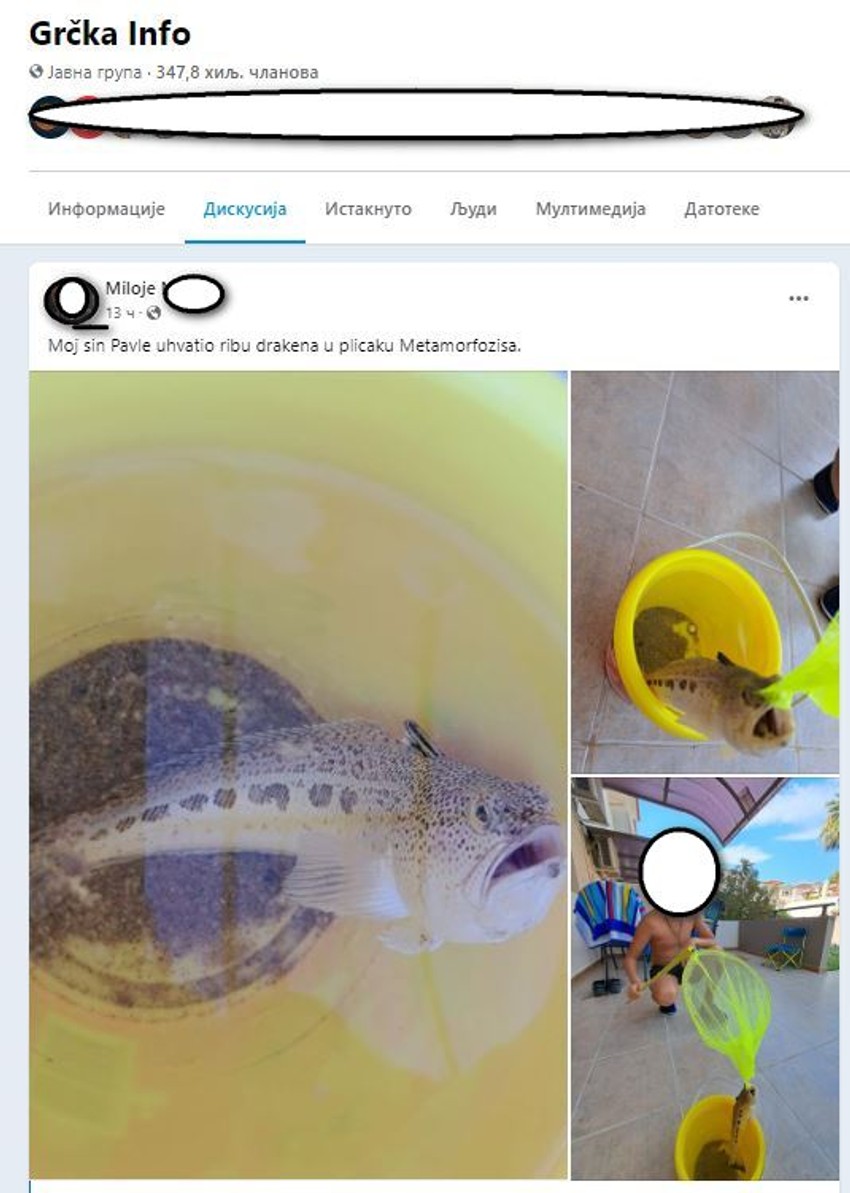
Task: Select the Дискусија tab
Action: (x=245, y=209)
